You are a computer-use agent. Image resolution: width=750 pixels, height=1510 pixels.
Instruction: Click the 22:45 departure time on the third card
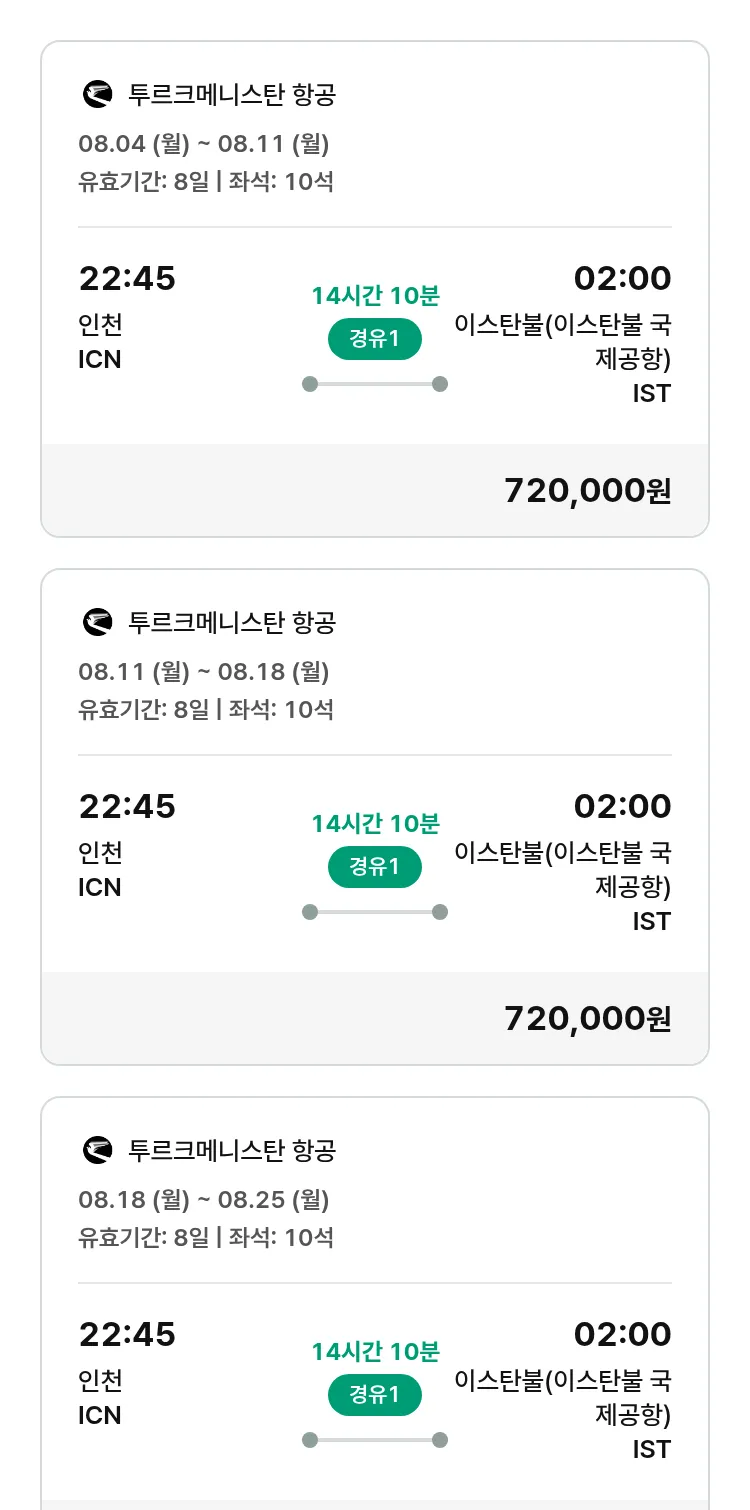pos(128,1335)
